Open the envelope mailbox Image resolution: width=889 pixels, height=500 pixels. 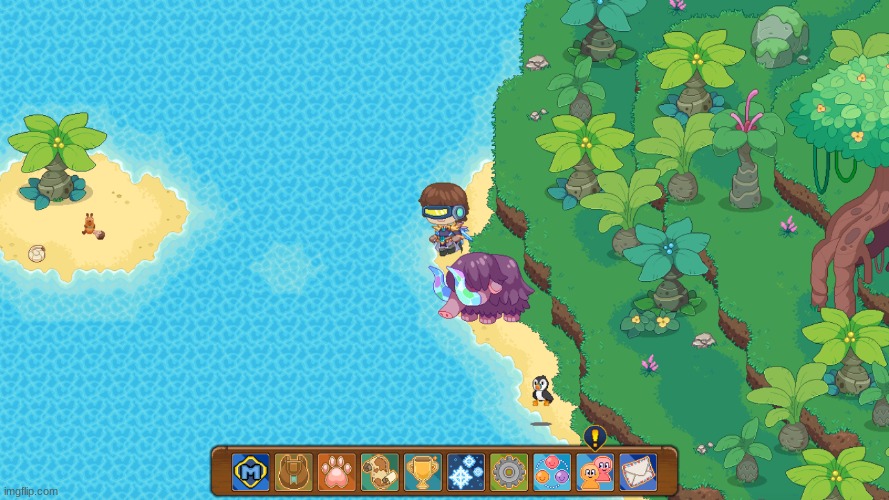click(637, 471)
